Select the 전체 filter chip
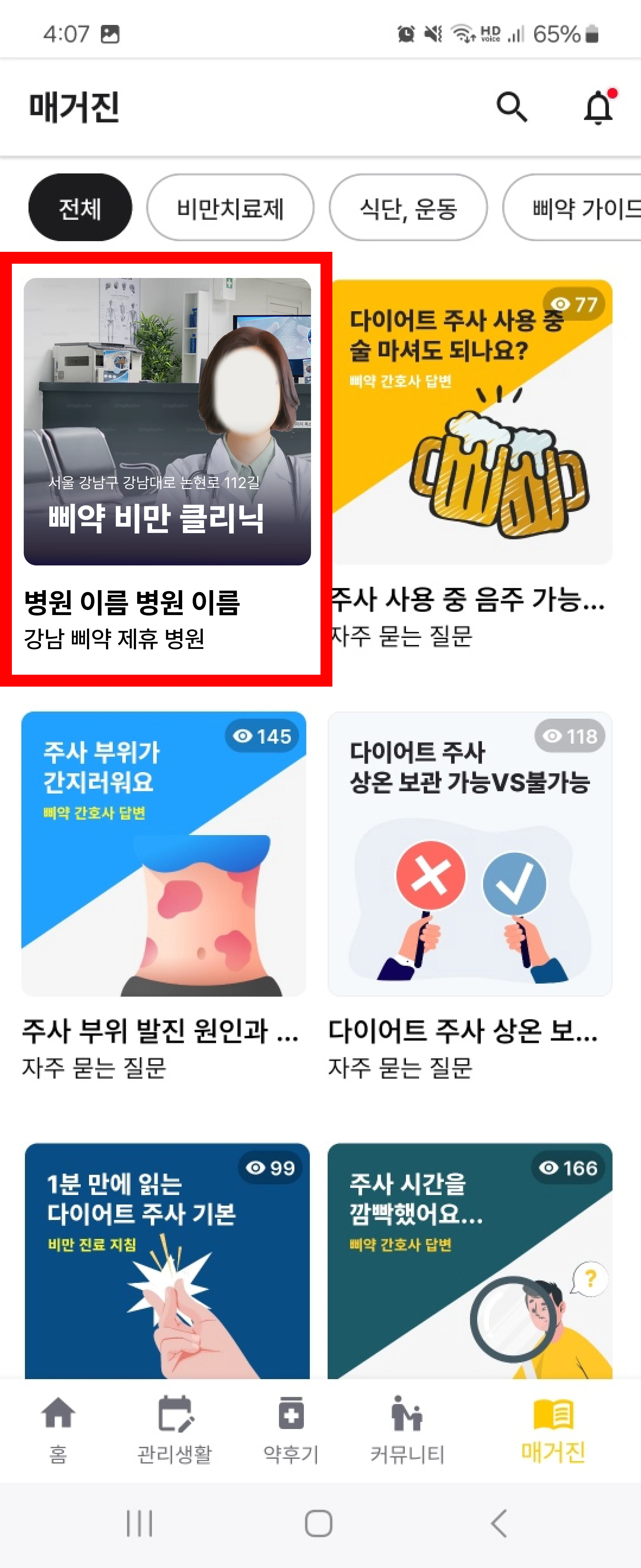The image size is (641, 1568). click(80, 208)
